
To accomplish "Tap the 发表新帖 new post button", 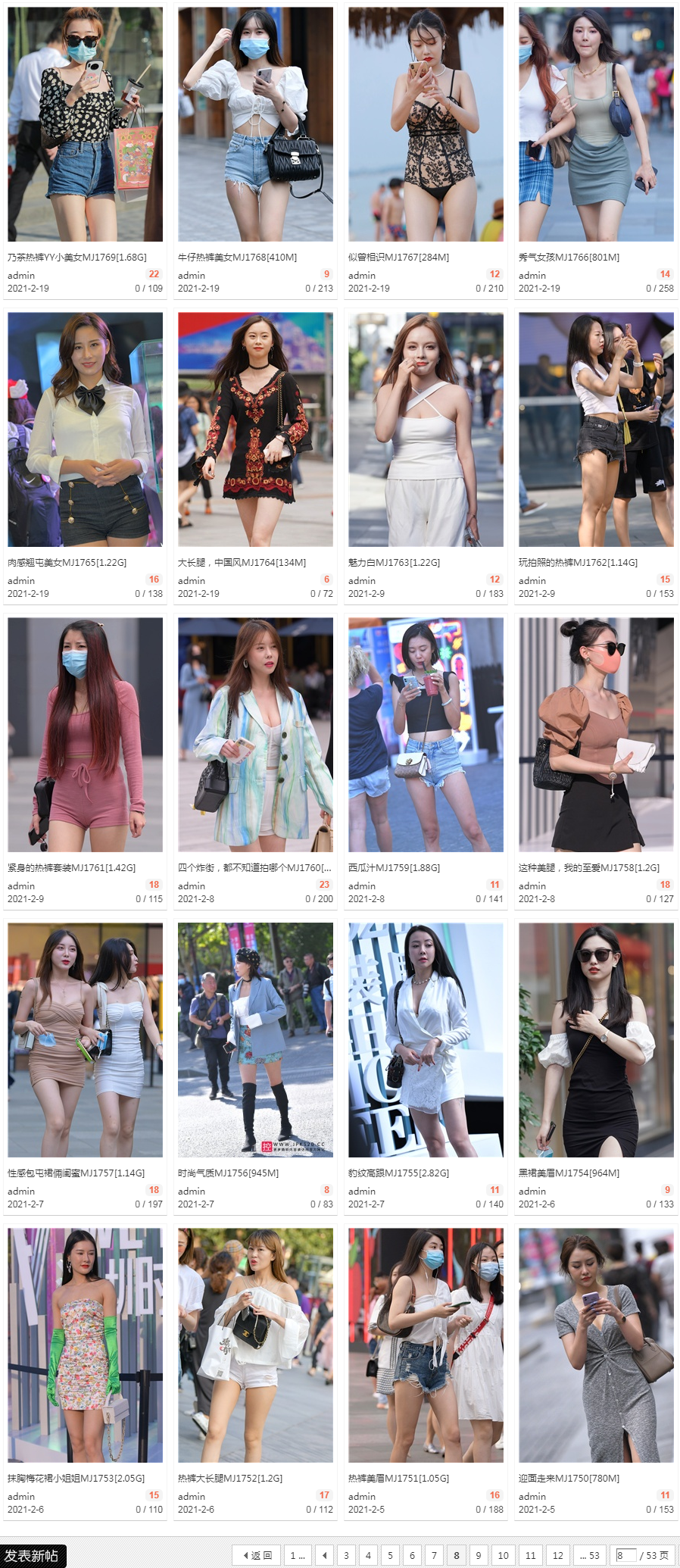I will (33, 1555).
